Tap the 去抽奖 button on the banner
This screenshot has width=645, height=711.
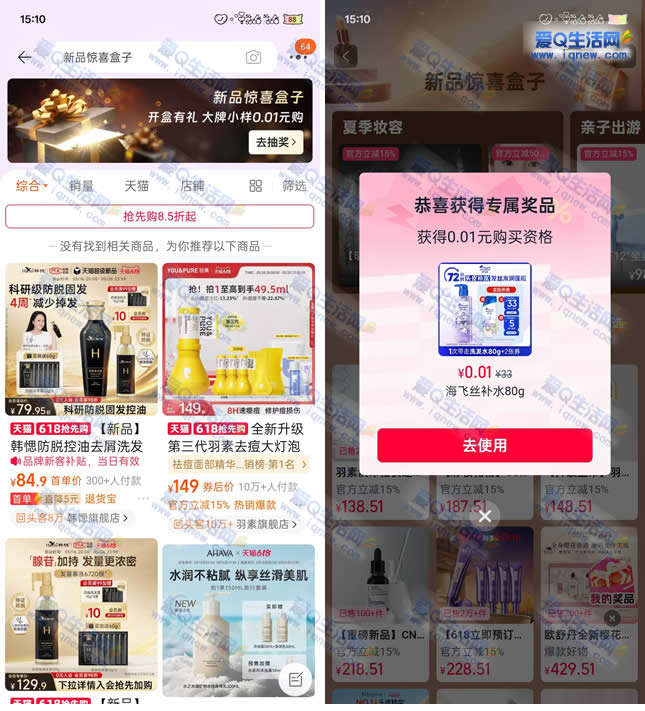275,142
